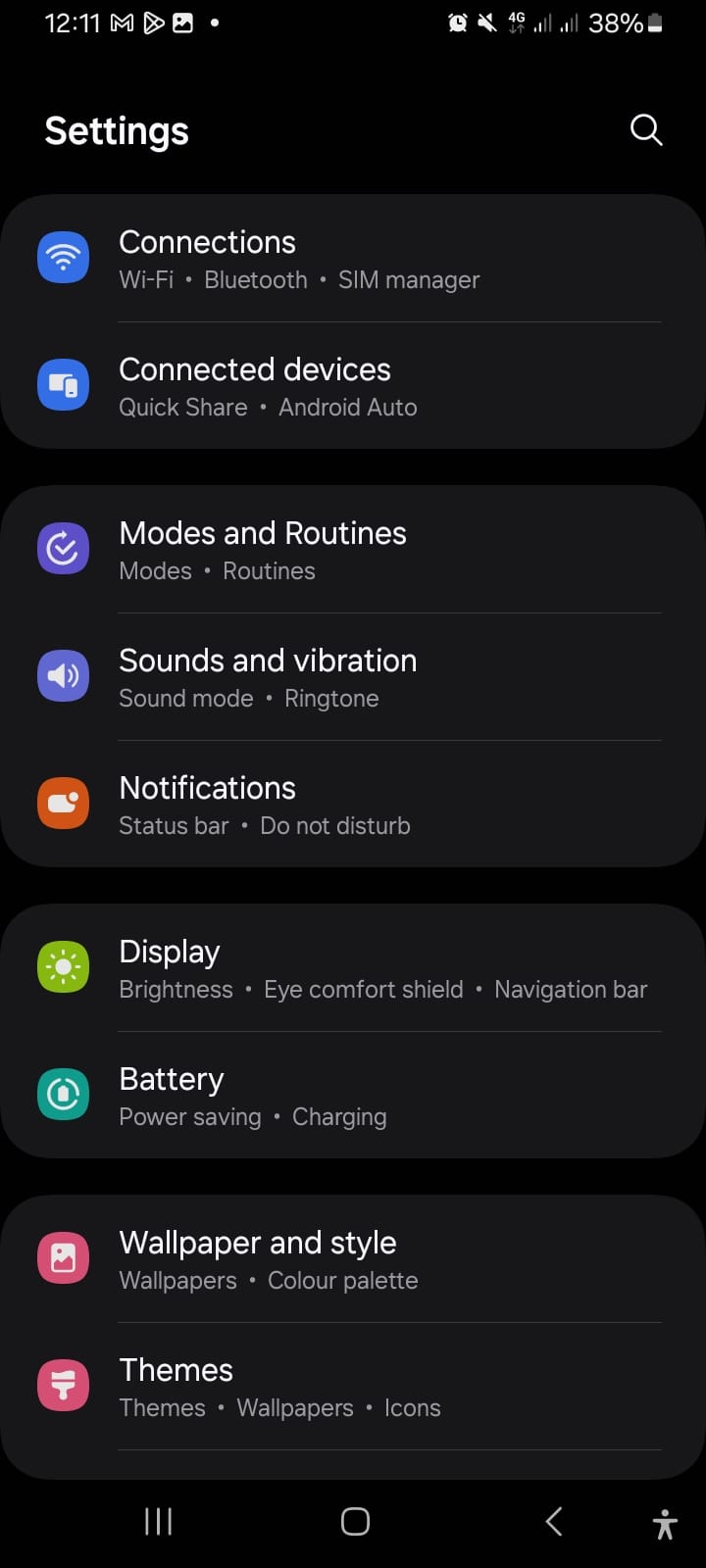
Task: Show recent apps
Action: coord(158,1521)
